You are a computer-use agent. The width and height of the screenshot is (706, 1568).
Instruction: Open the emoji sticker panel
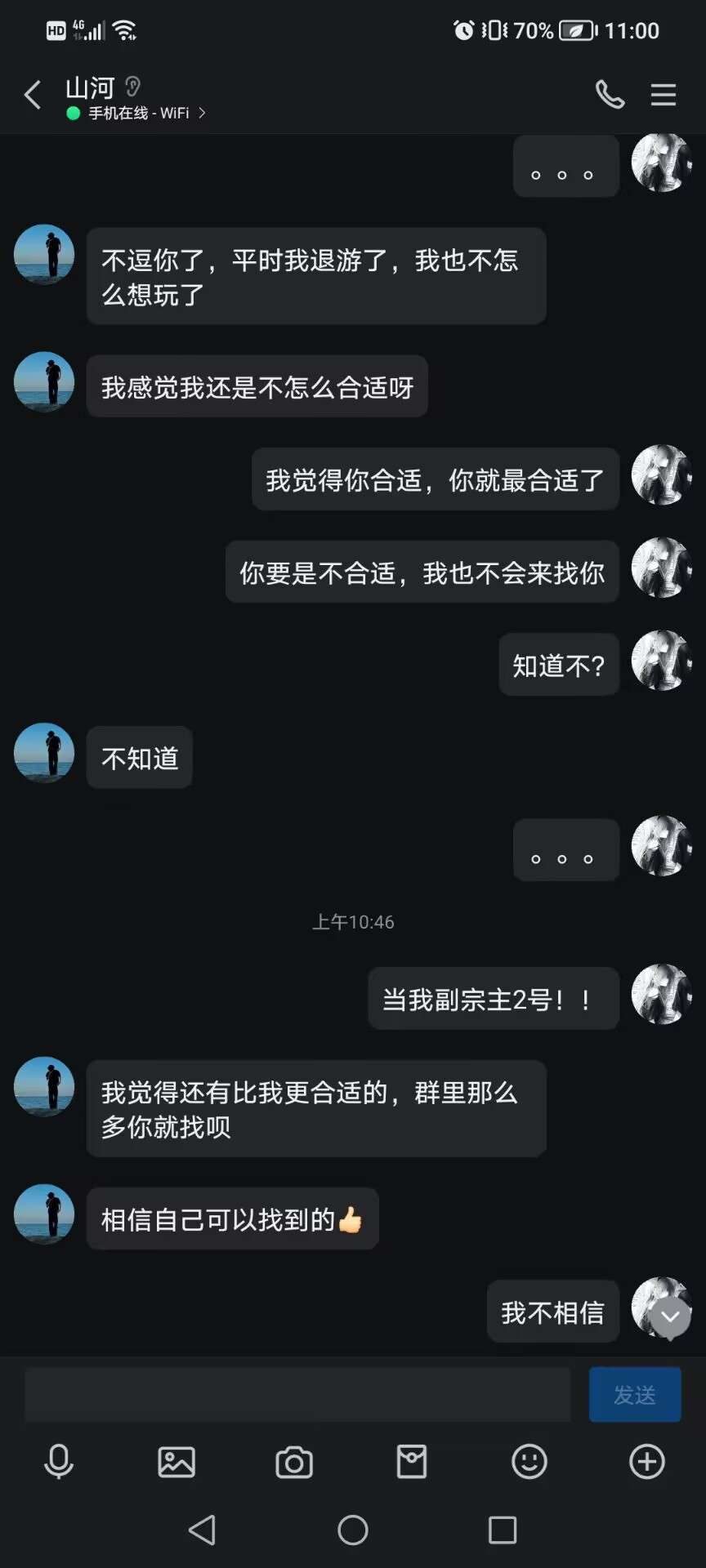click(529, 1462)
